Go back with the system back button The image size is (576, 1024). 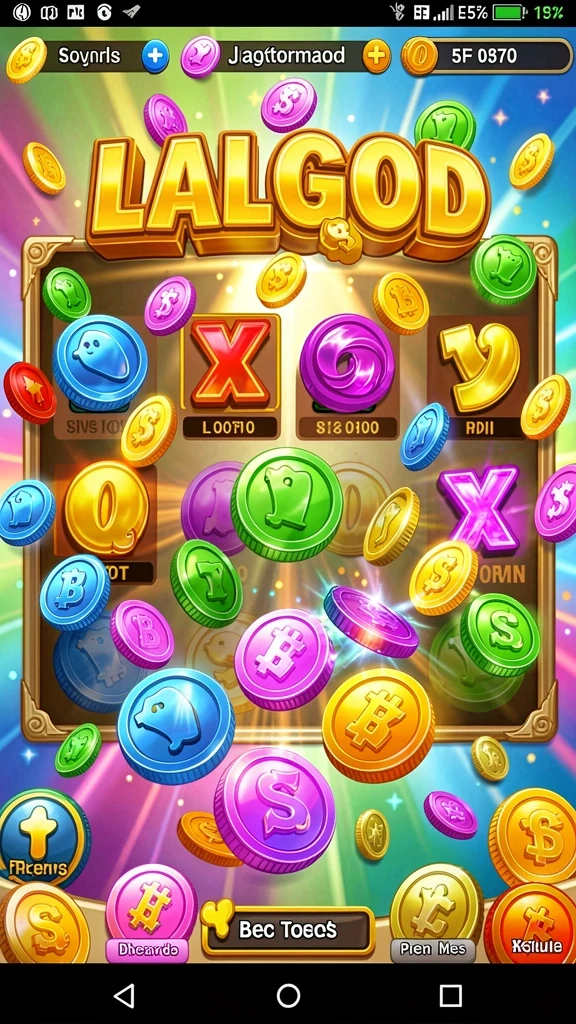[124, 995]
